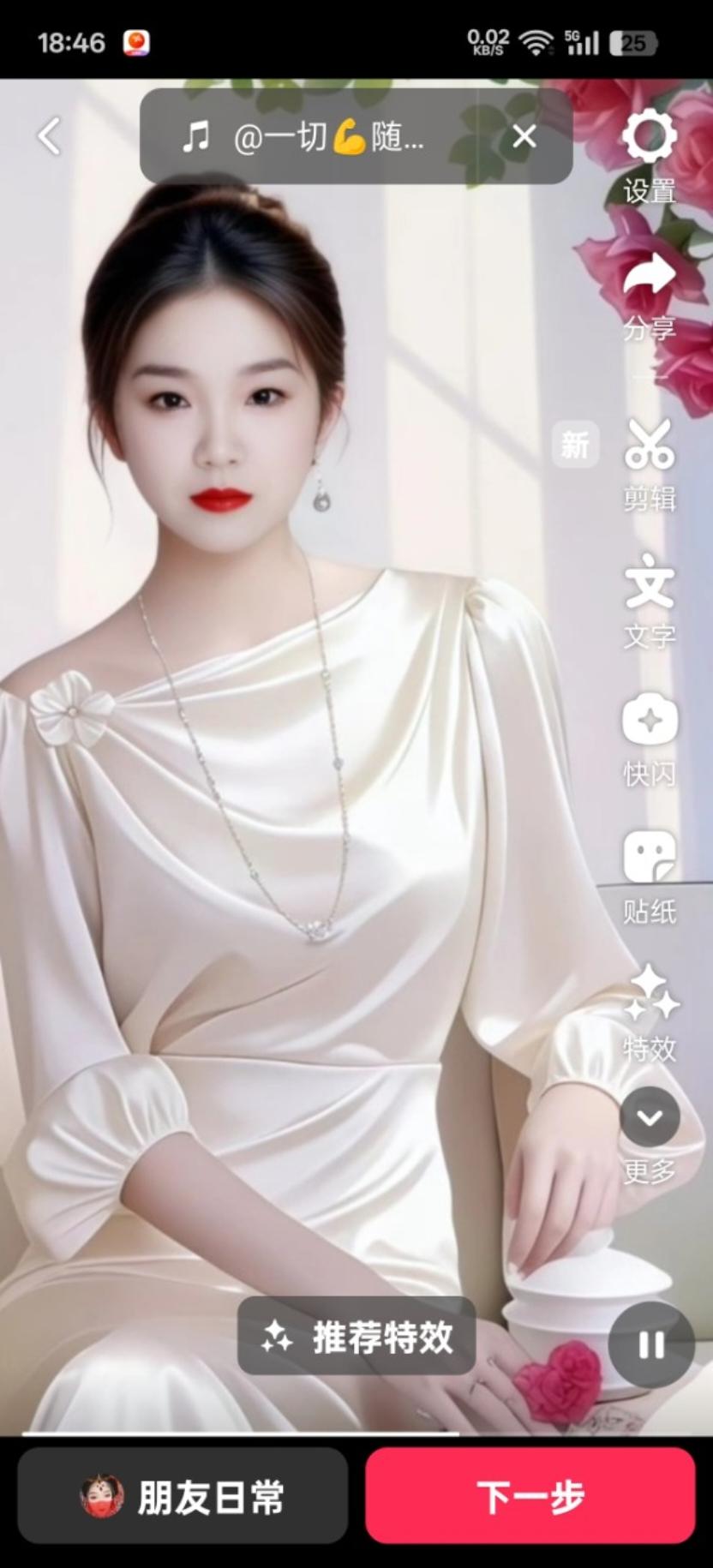This screenshot has height=1568, width=713.
Task: Tap the 分享 share arrow
Action: point(649,293)
